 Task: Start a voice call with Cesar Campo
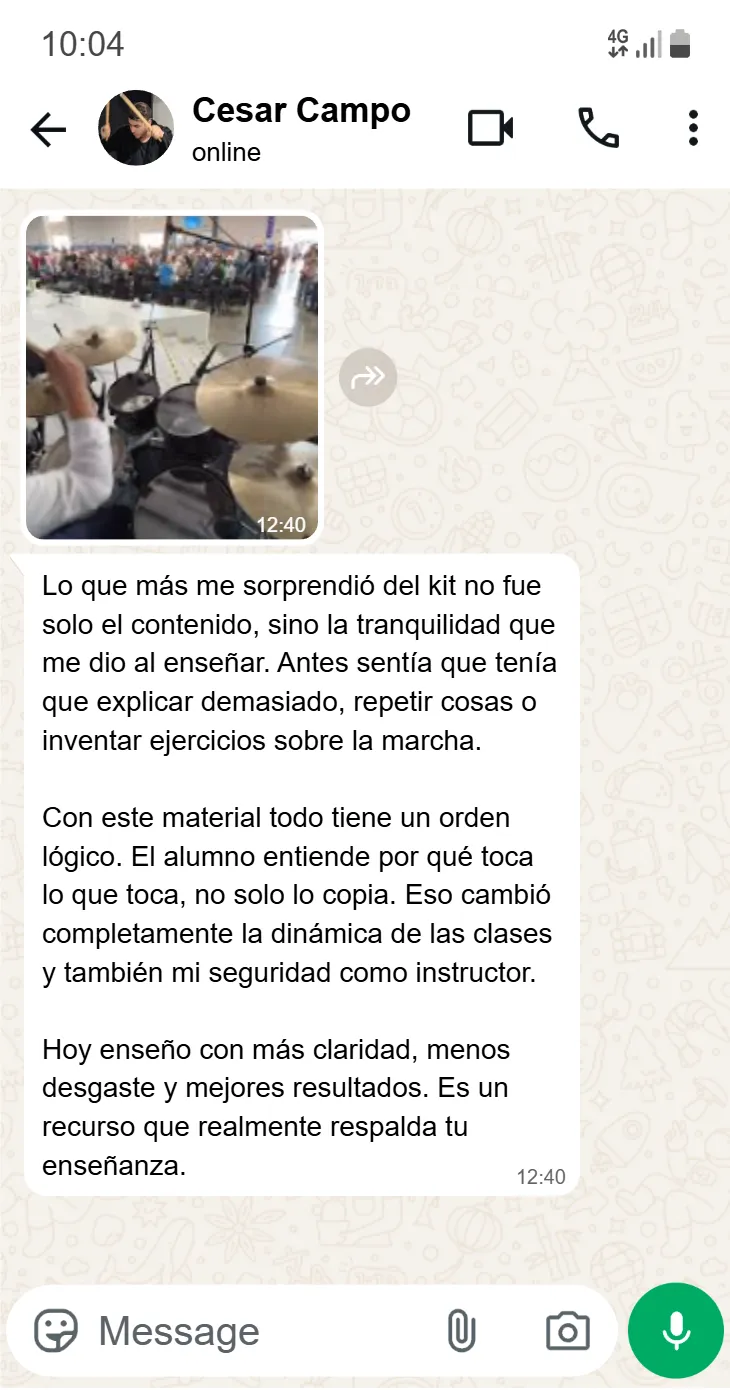coord(598,129)
